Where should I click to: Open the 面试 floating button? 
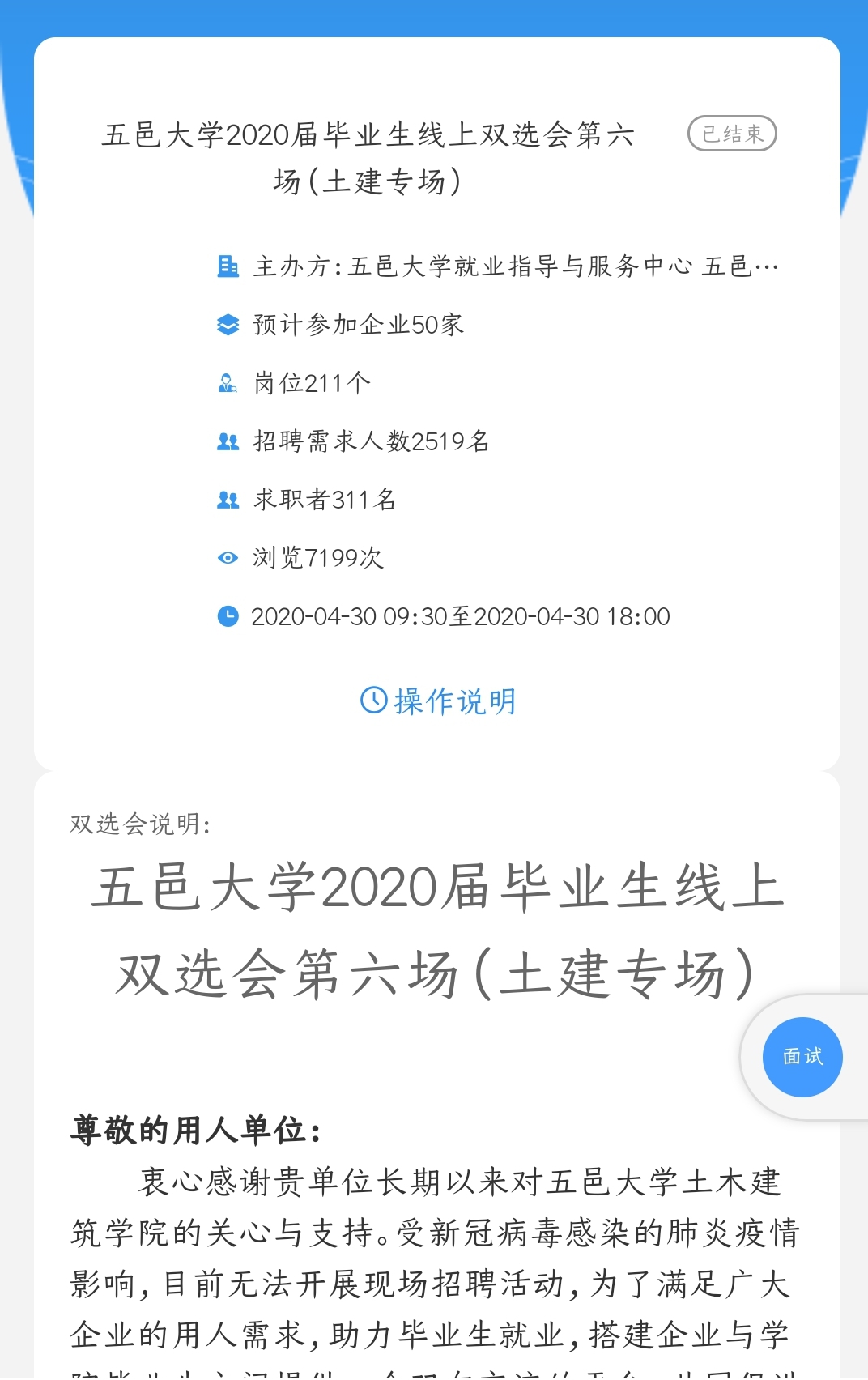click(801, 1057)
